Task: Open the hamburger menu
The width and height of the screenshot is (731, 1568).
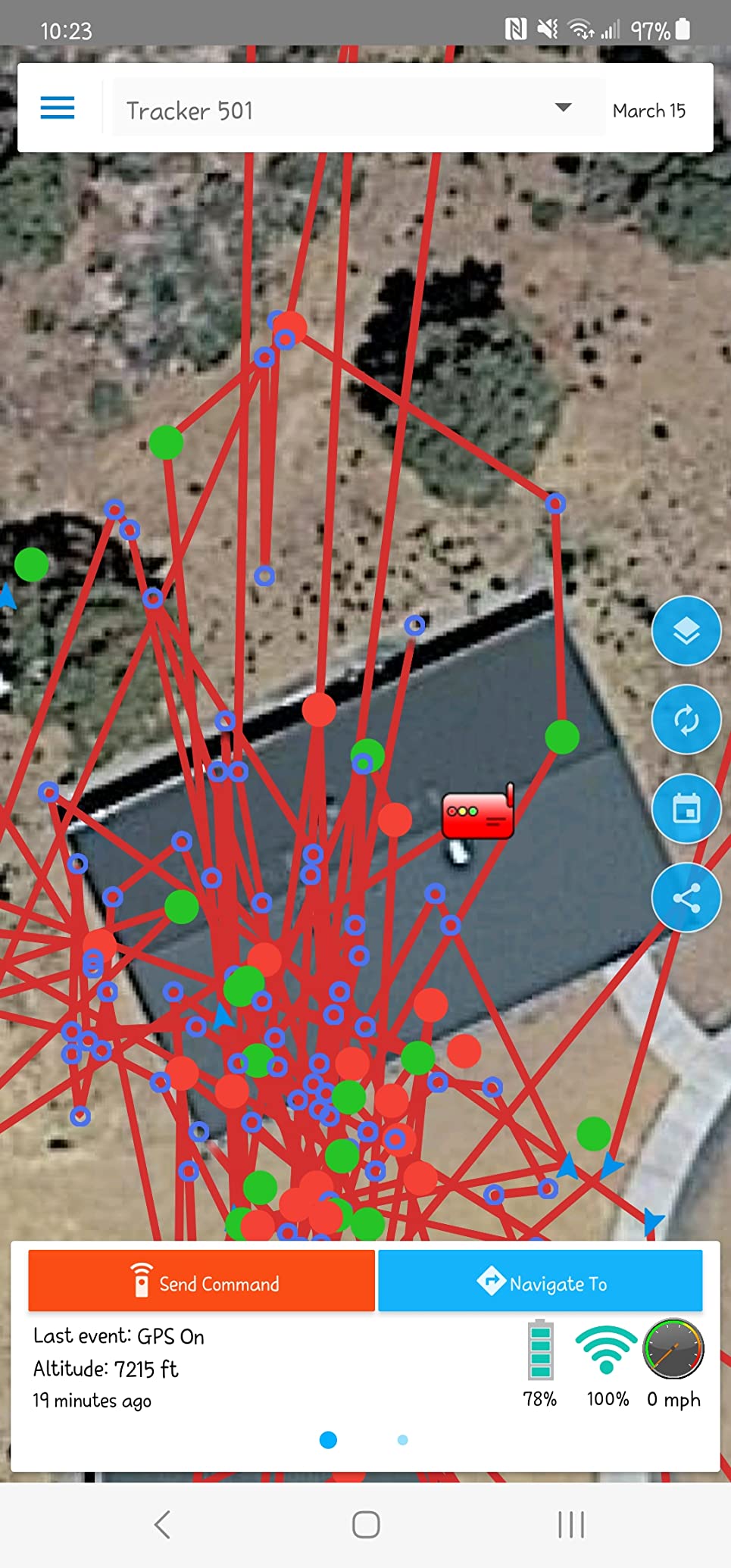Action: [58, 108]
